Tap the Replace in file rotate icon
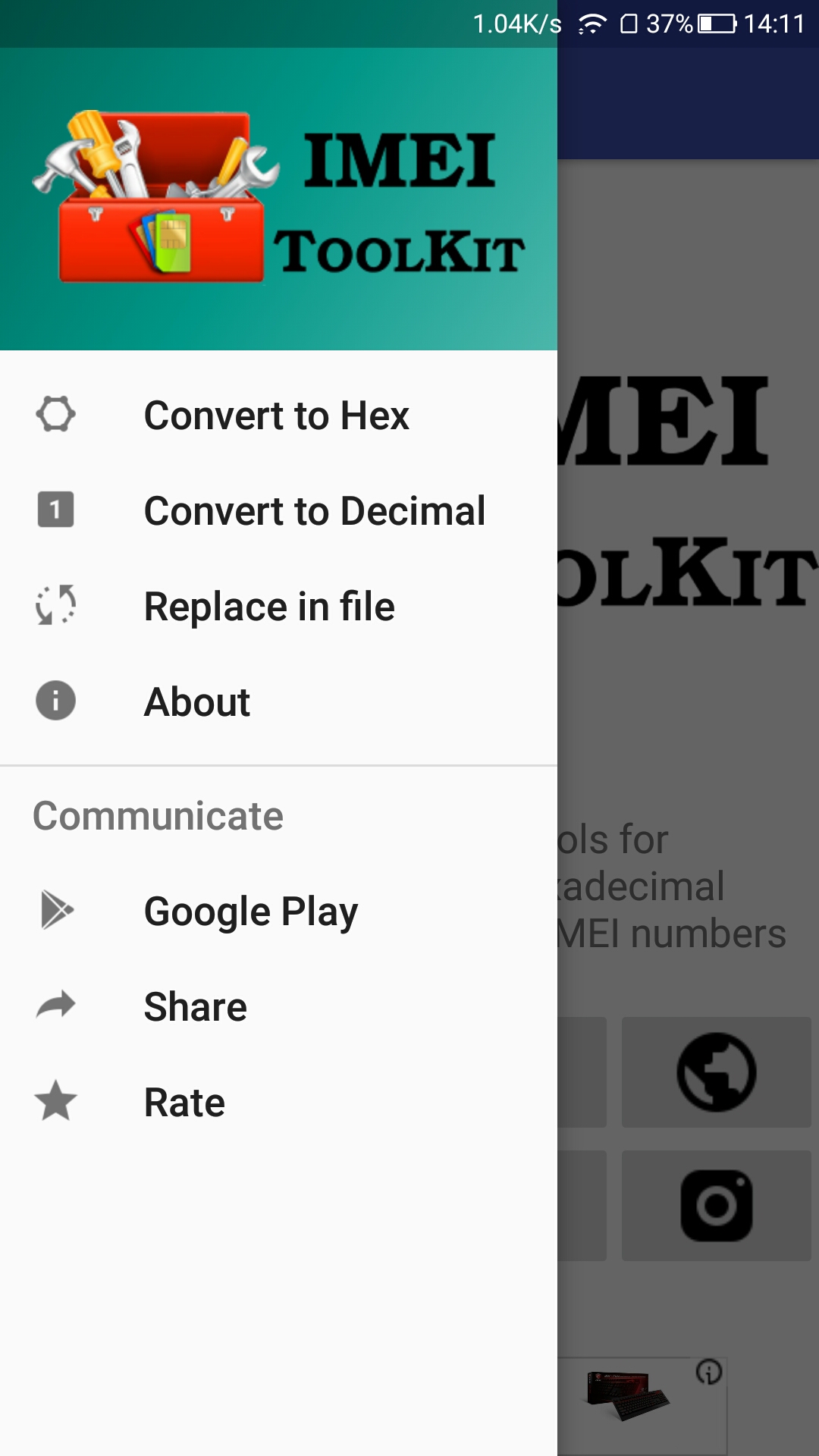Screen dimensions: 819x1456 [x=55, y=606]
